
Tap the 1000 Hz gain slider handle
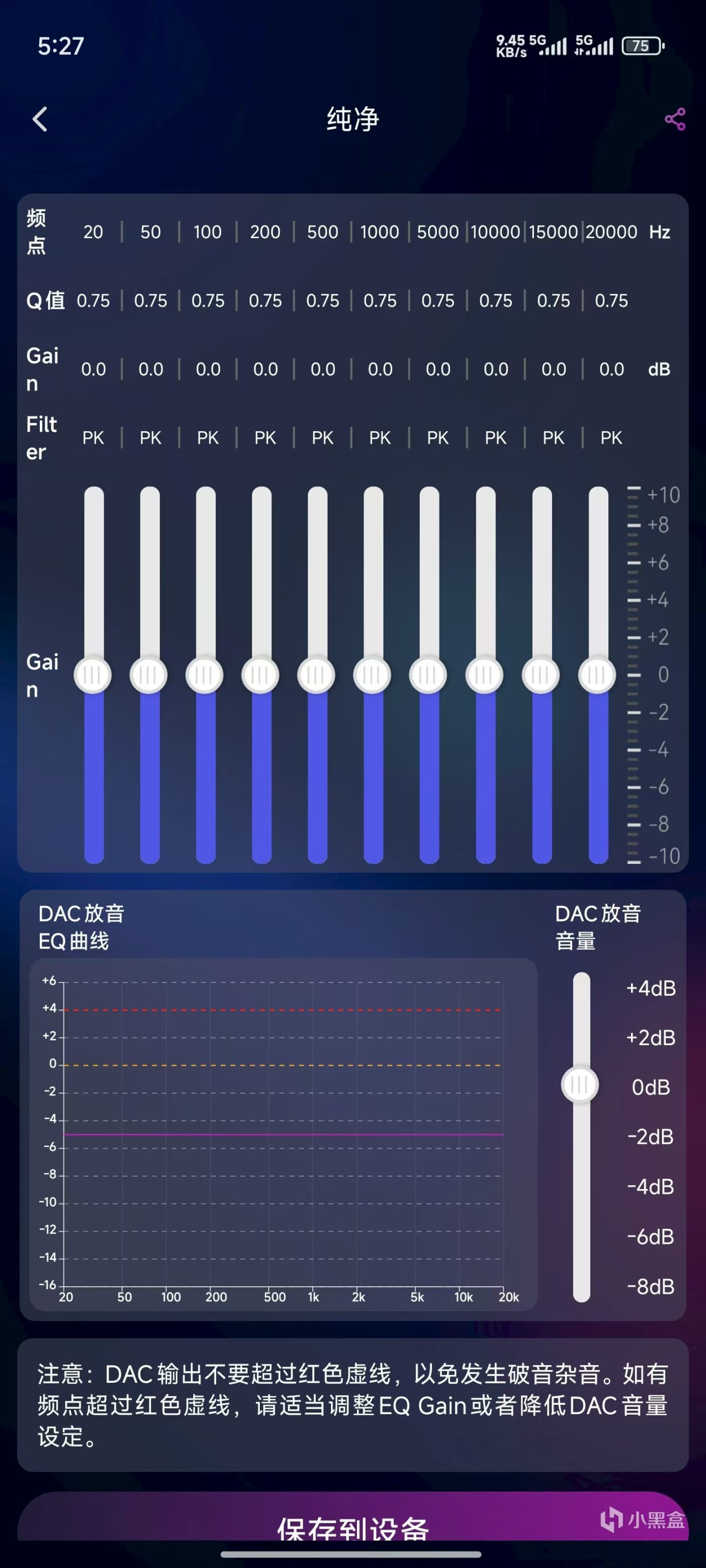[373, 674]
